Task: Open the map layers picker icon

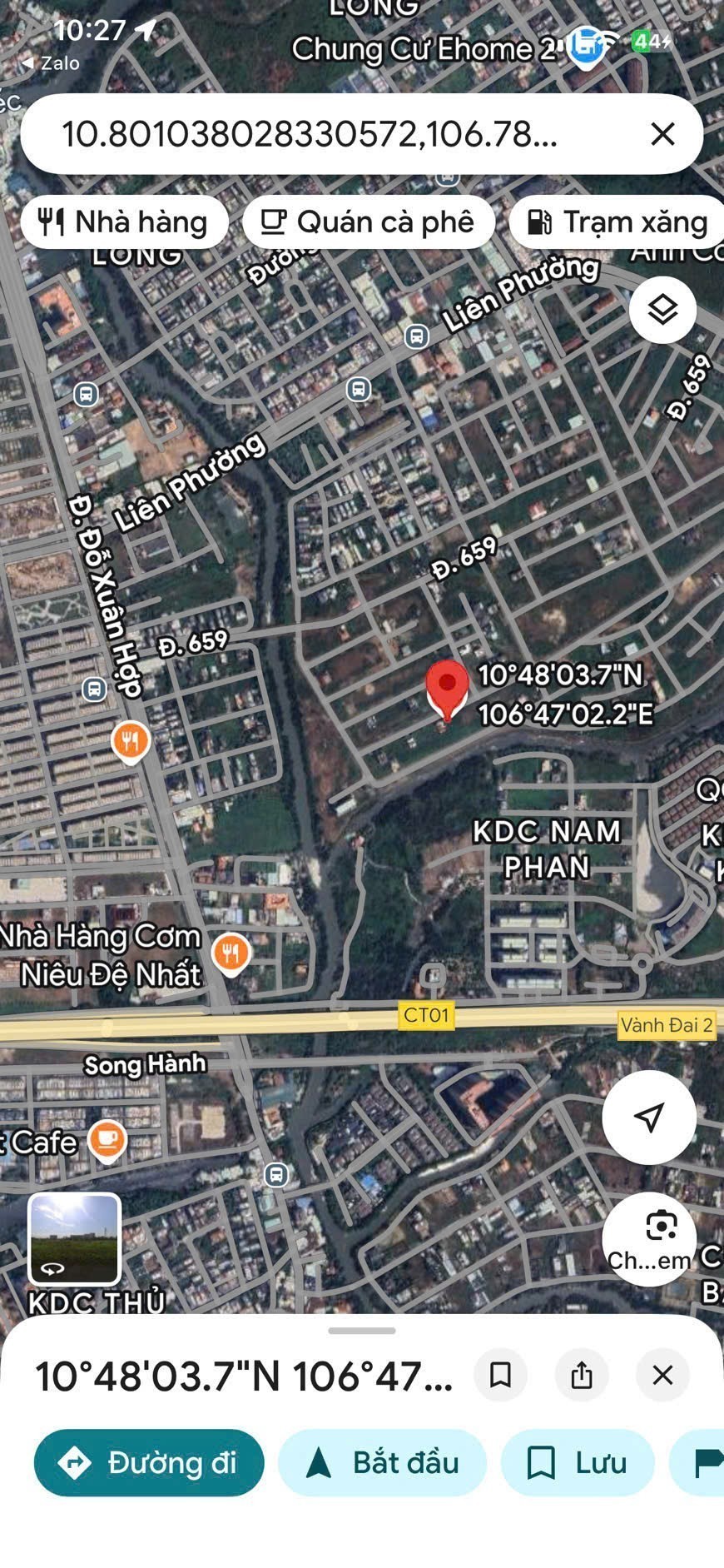Action: [x=662, y=309]
